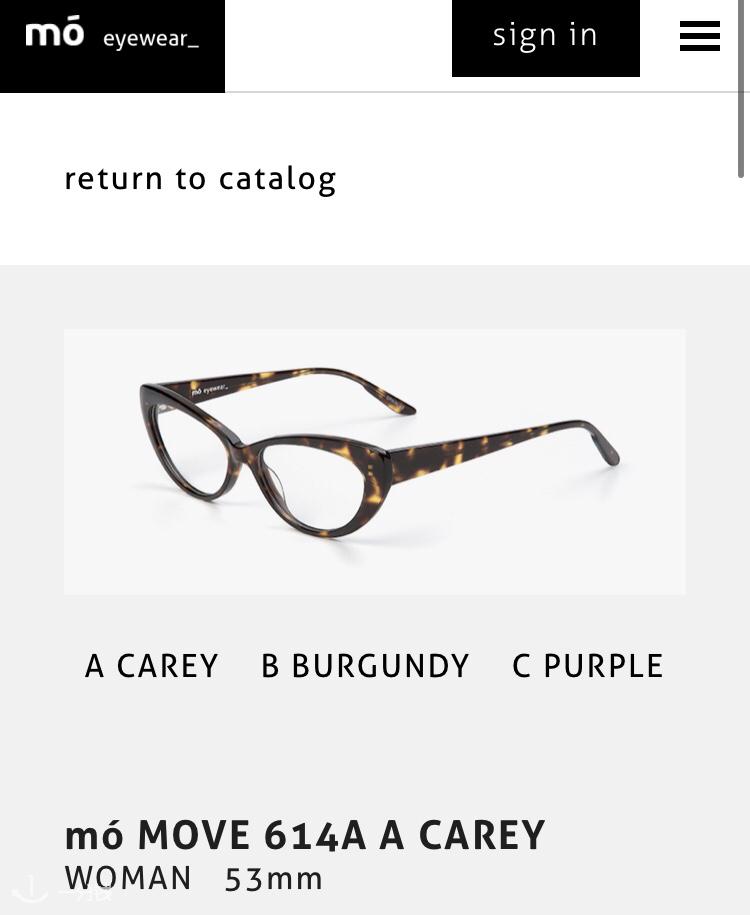
Task: Tap the sign in button
Action: point(545,37)
